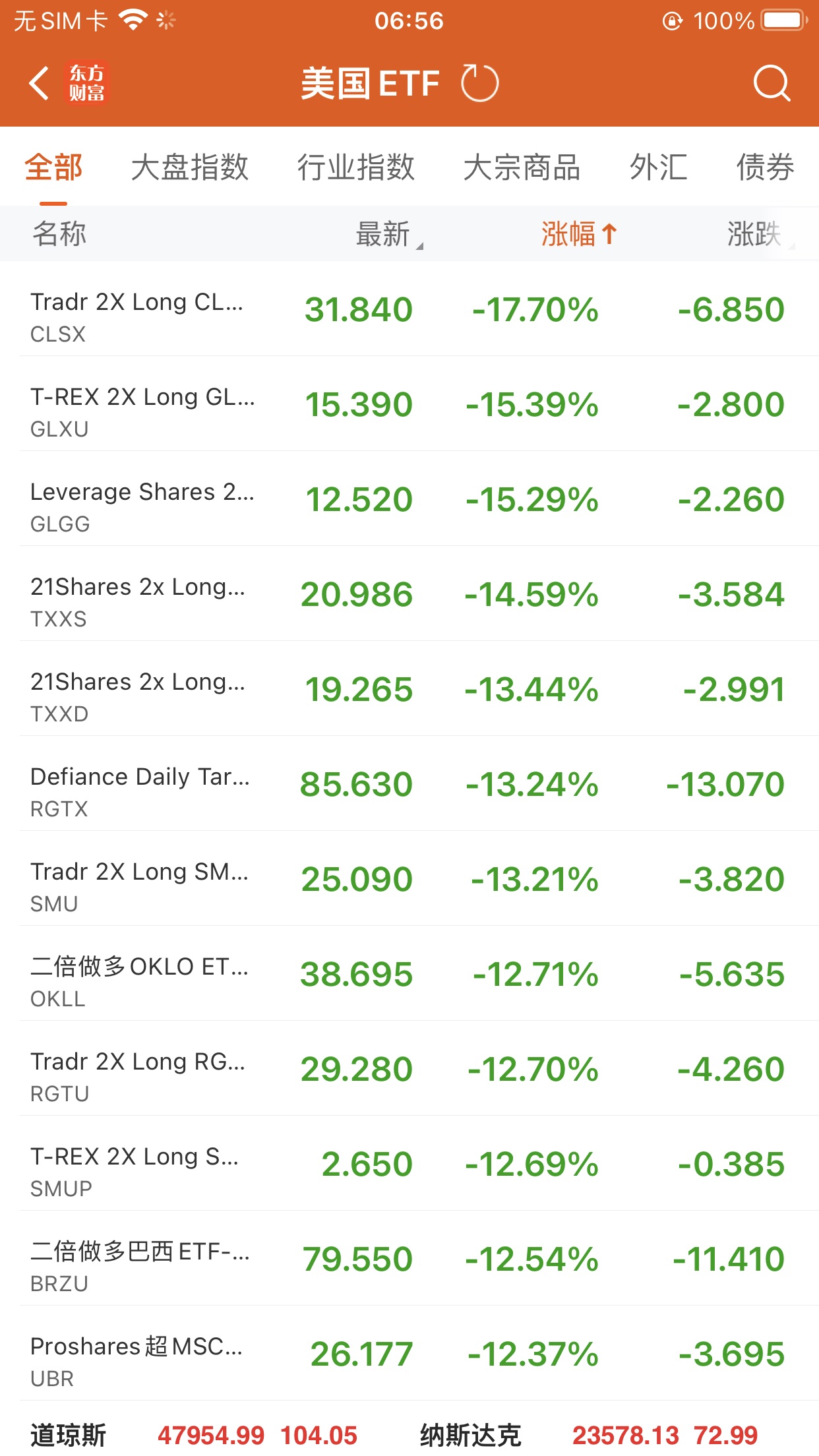
Task: Open the search magnifier icon
Action: (771, 84)
